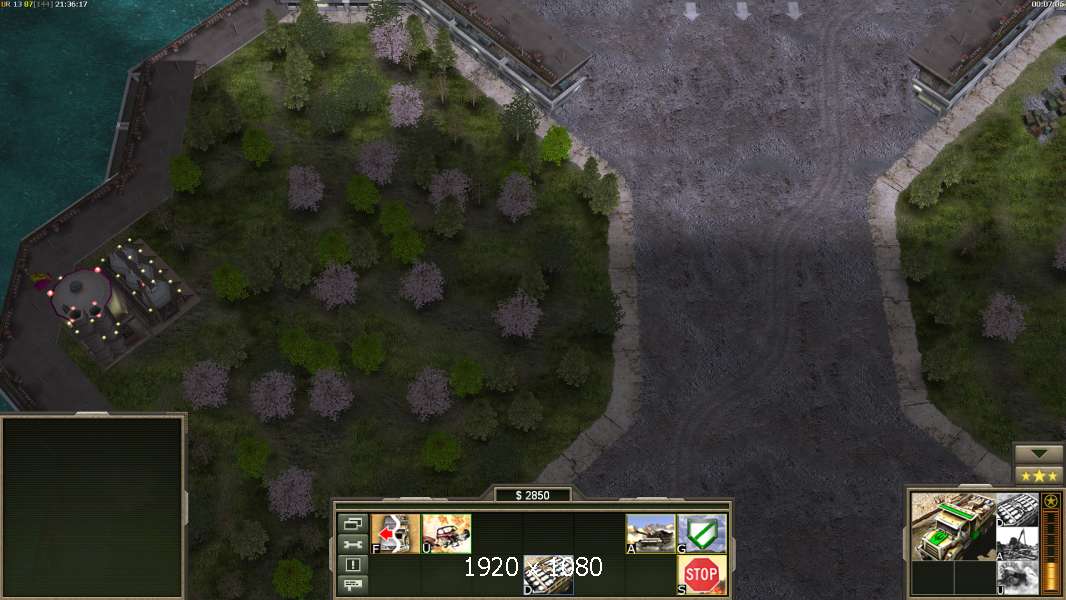Open the three-star general's powers button
The width and height of the screenshot is (1066, 600).
[x=1039, y=475]
